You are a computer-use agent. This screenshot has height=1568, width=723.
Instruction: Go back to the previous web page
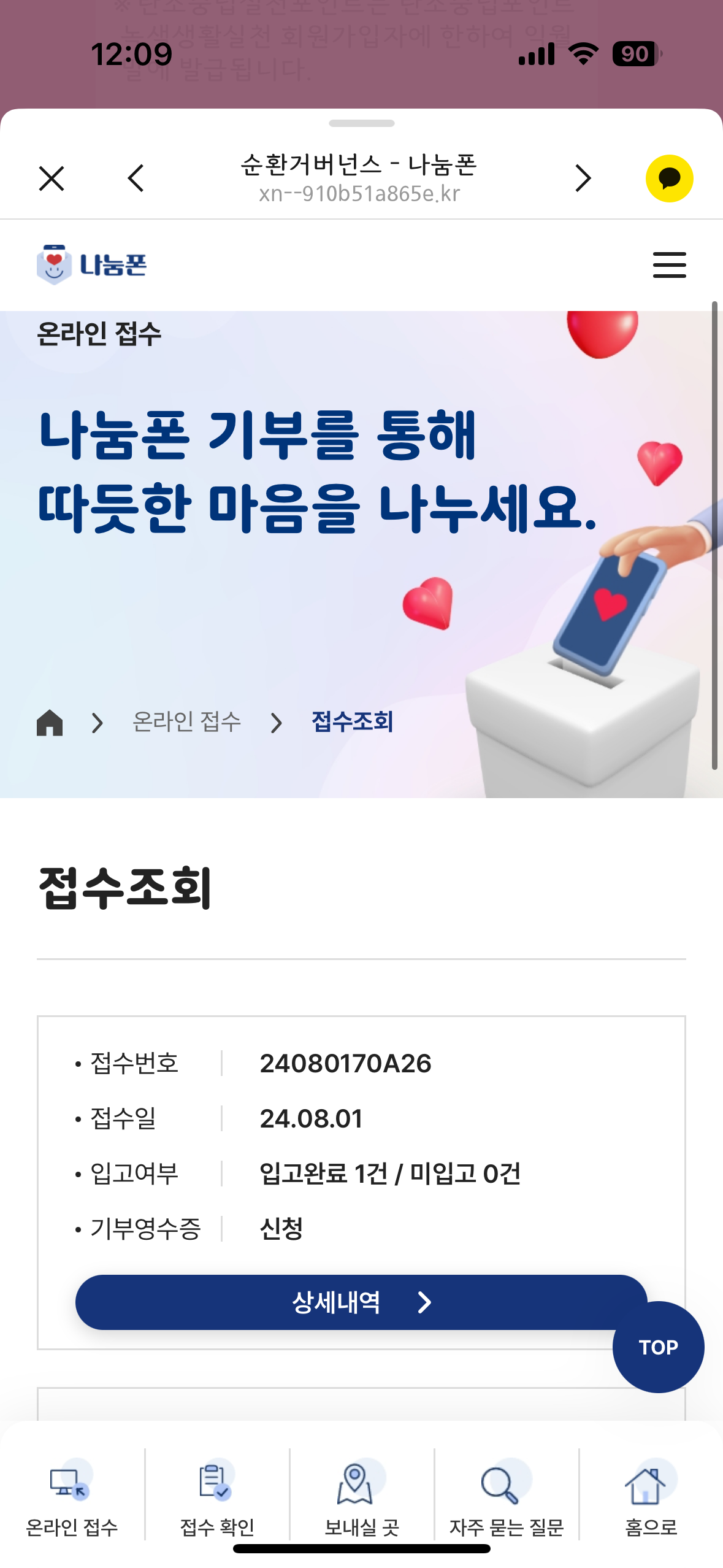[x=136, y=179]
